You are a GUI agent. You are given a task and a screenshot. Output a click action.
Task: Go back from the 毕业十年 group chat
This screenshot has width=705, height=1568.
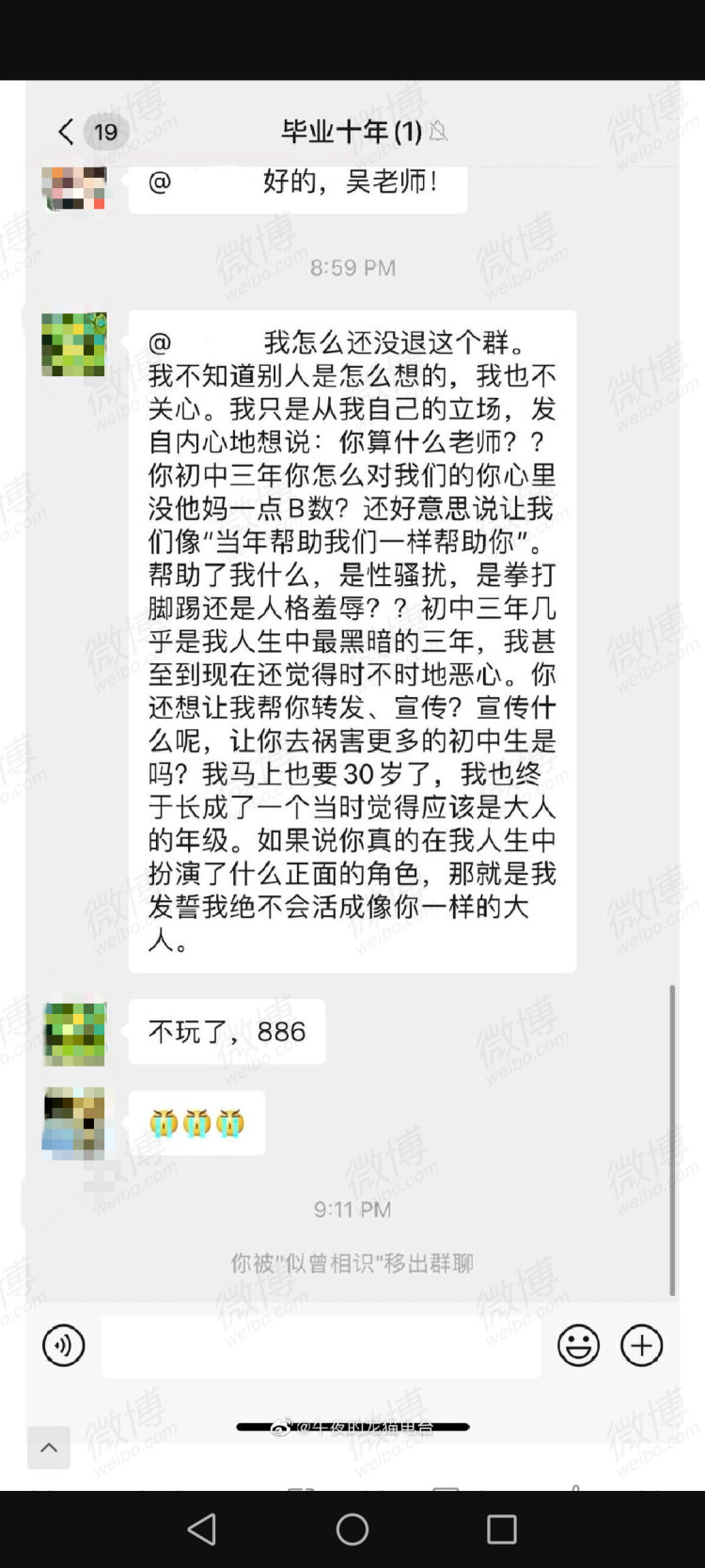tap(66, 132)
